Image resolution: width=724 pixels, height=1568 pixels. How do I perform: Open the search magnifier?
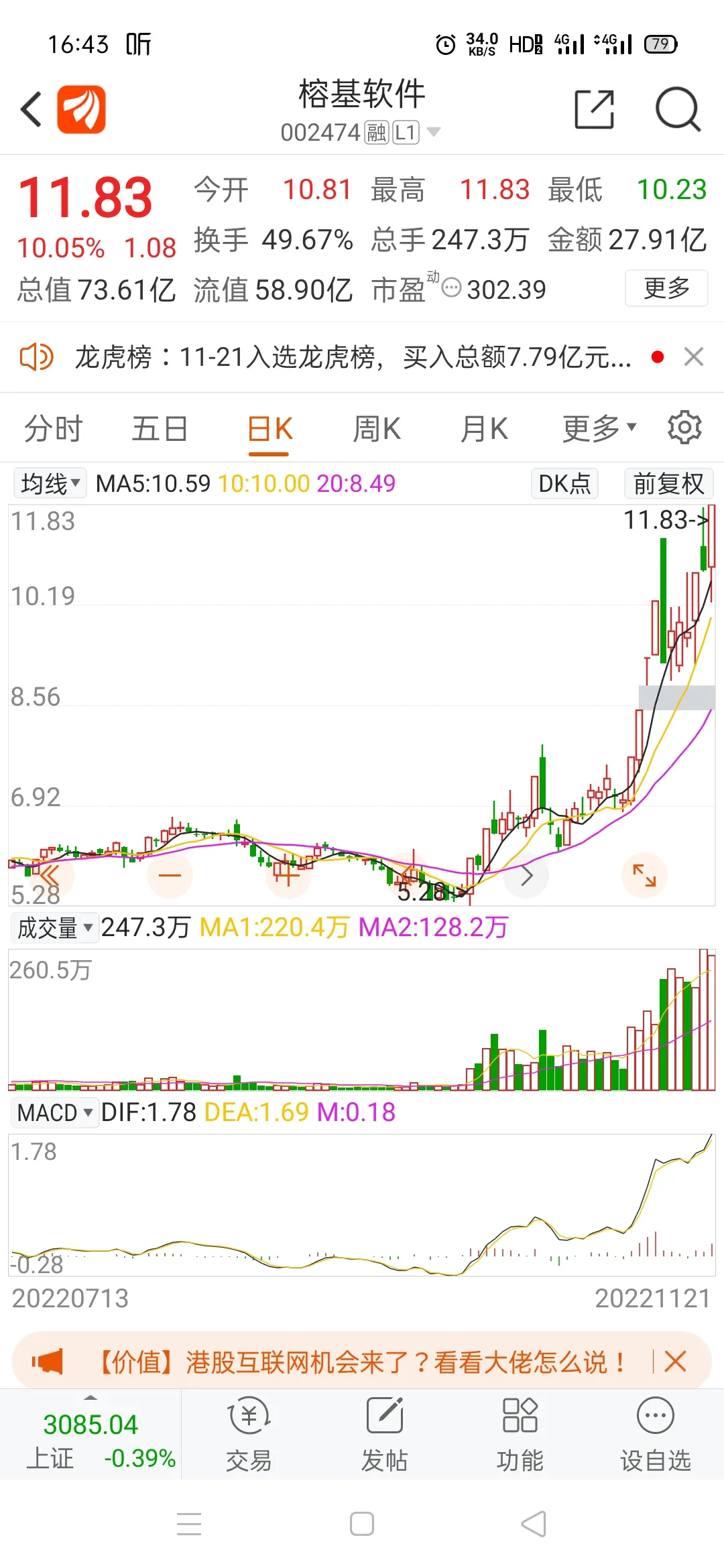677,109
